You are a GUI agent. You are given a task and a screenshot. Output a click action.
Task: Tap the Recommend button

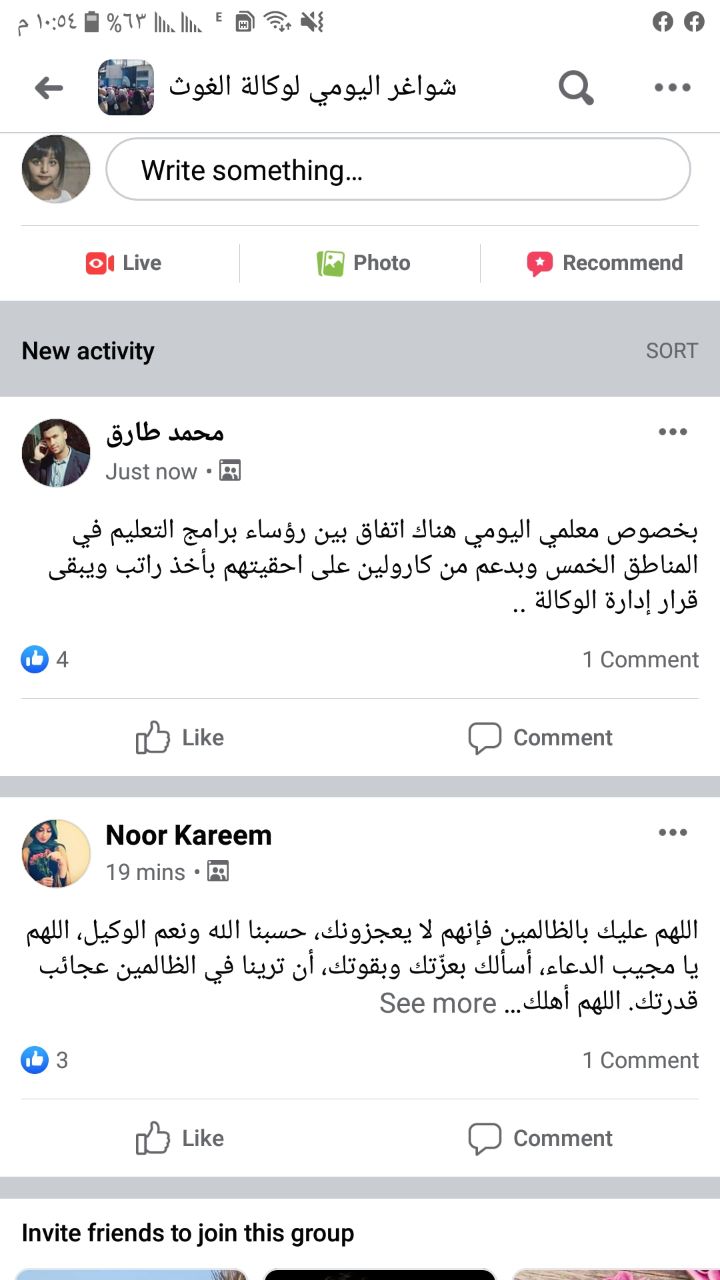coord(604,263)
